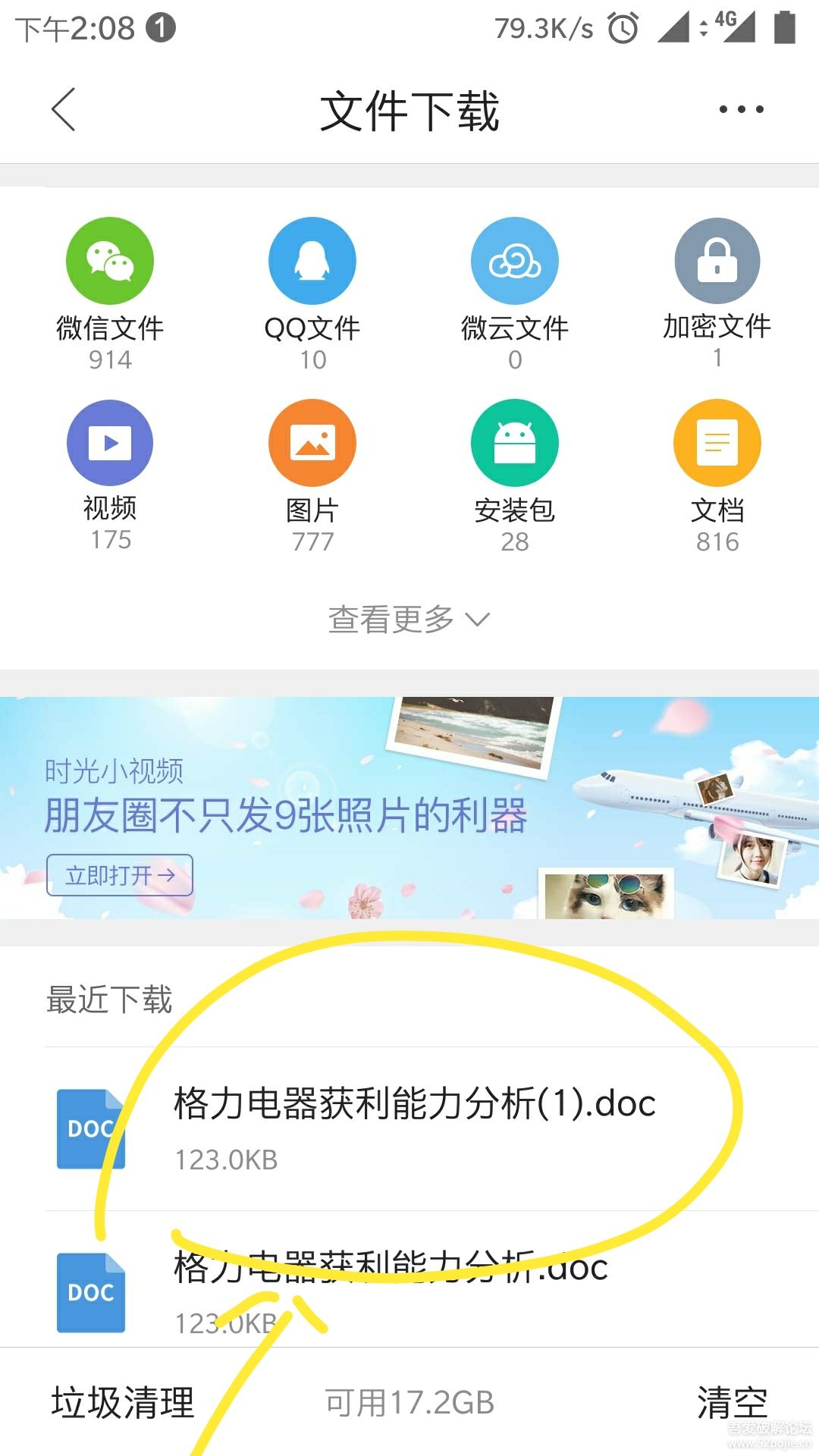Open 文档 documents category
Image resolution: width=819 pixels, height=1456 pixels.
point(717,474)
